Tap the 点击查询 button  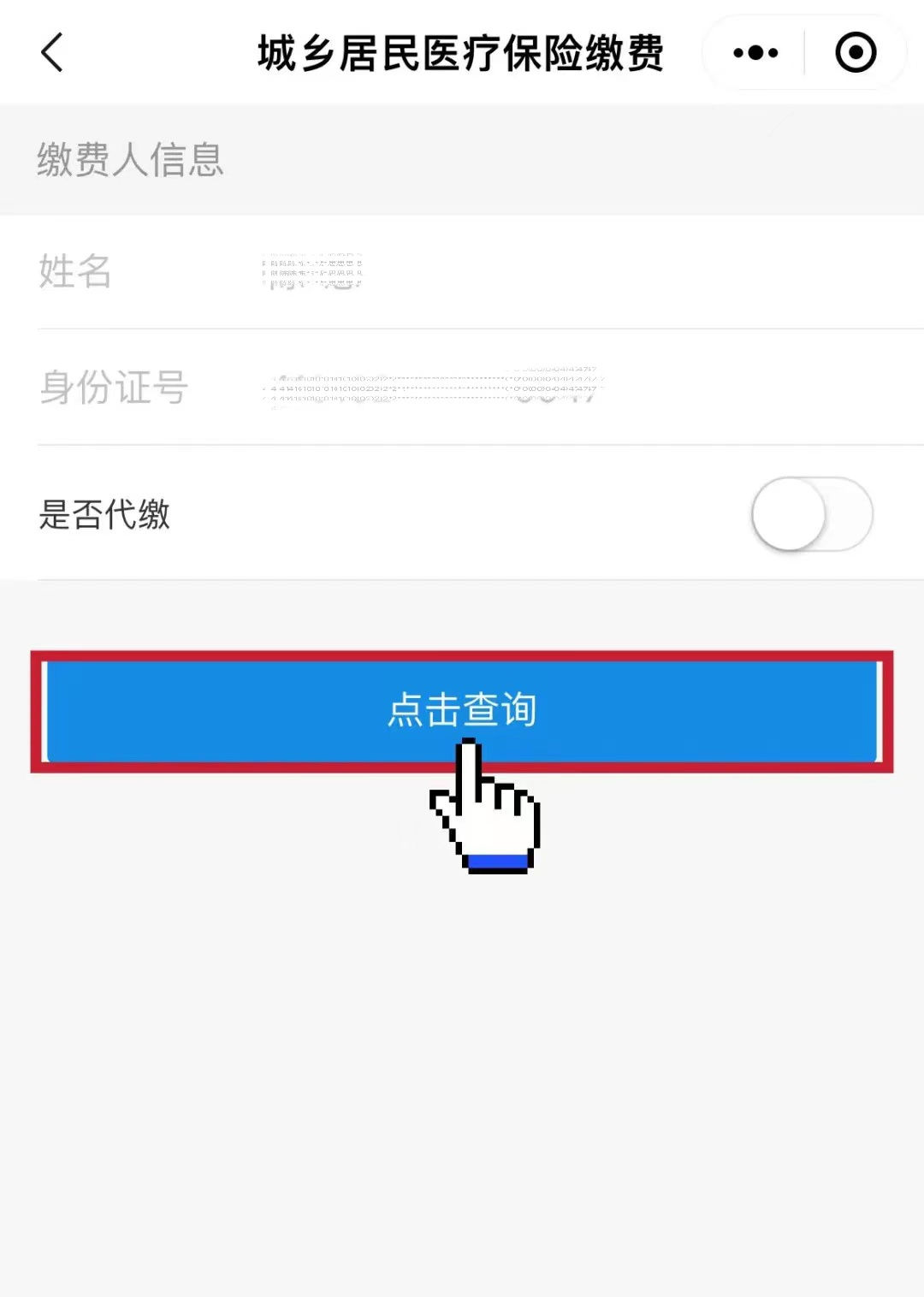pyautogui.click(x=462, y=710)
